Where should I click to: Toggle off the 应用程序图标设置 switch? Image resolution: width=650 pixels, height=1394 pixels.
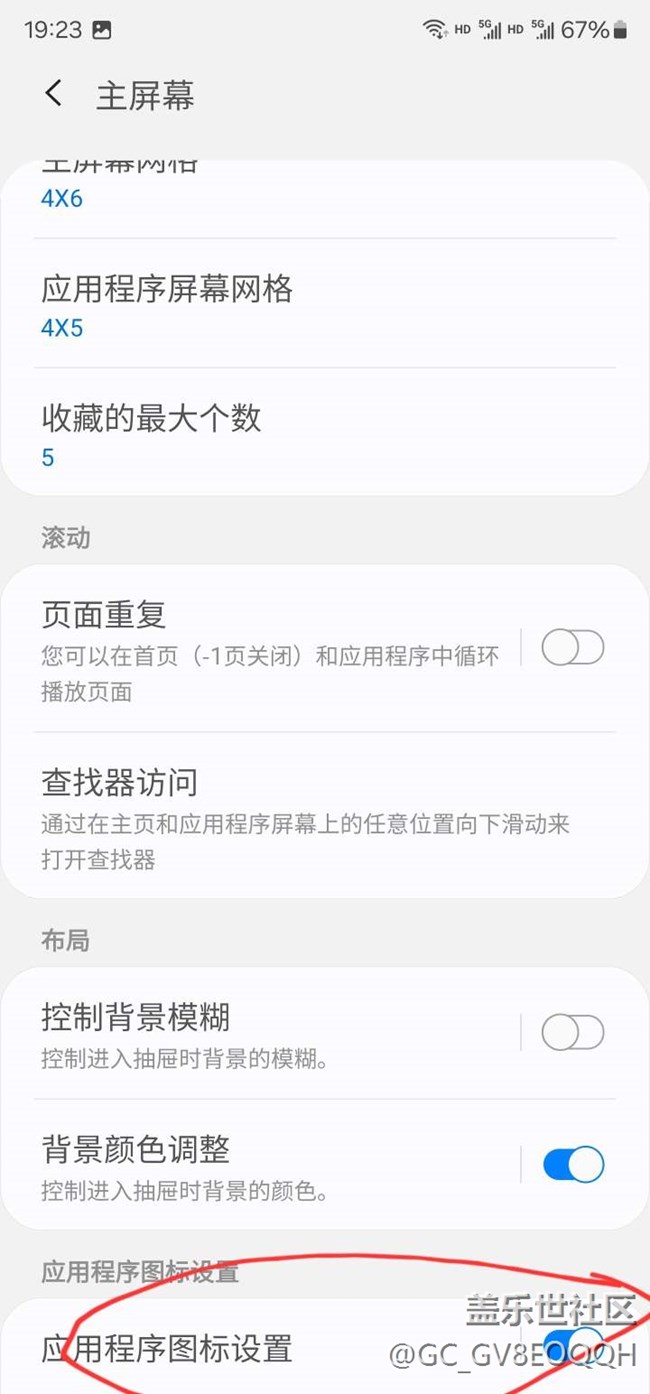(x=573, y=1345)
